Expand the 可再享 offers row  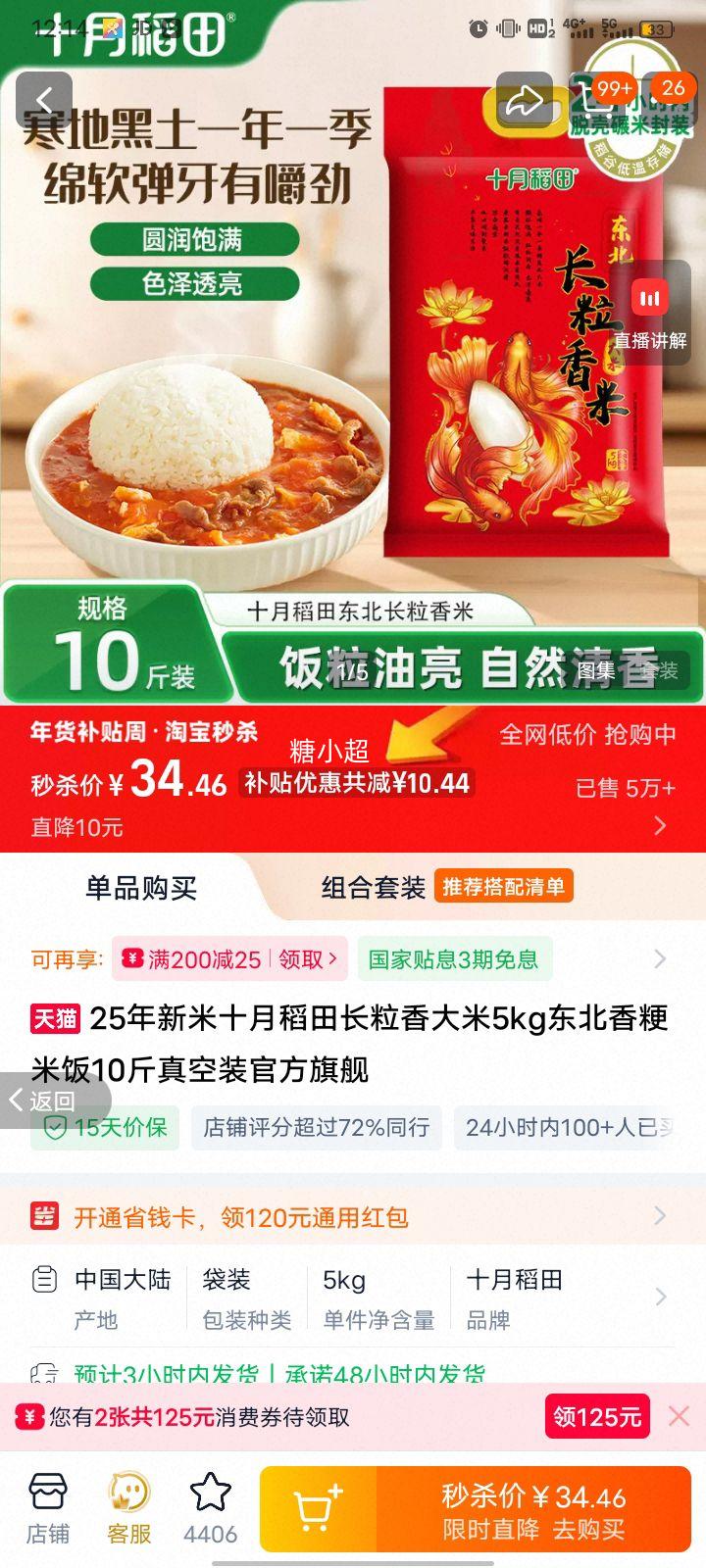pyautogui.click(x=657, y=959)
